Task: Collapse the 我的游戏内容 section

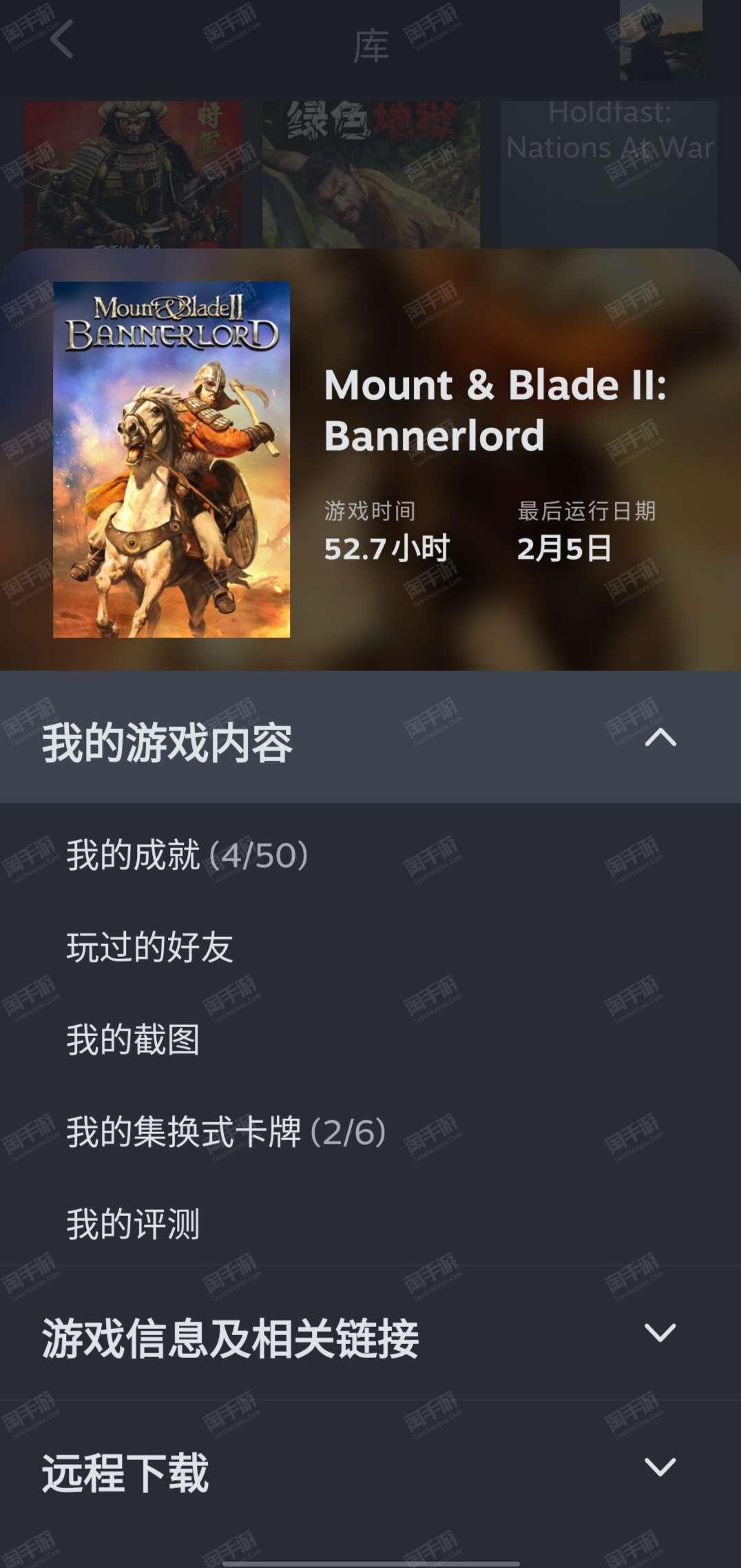Action: (370, 739)
